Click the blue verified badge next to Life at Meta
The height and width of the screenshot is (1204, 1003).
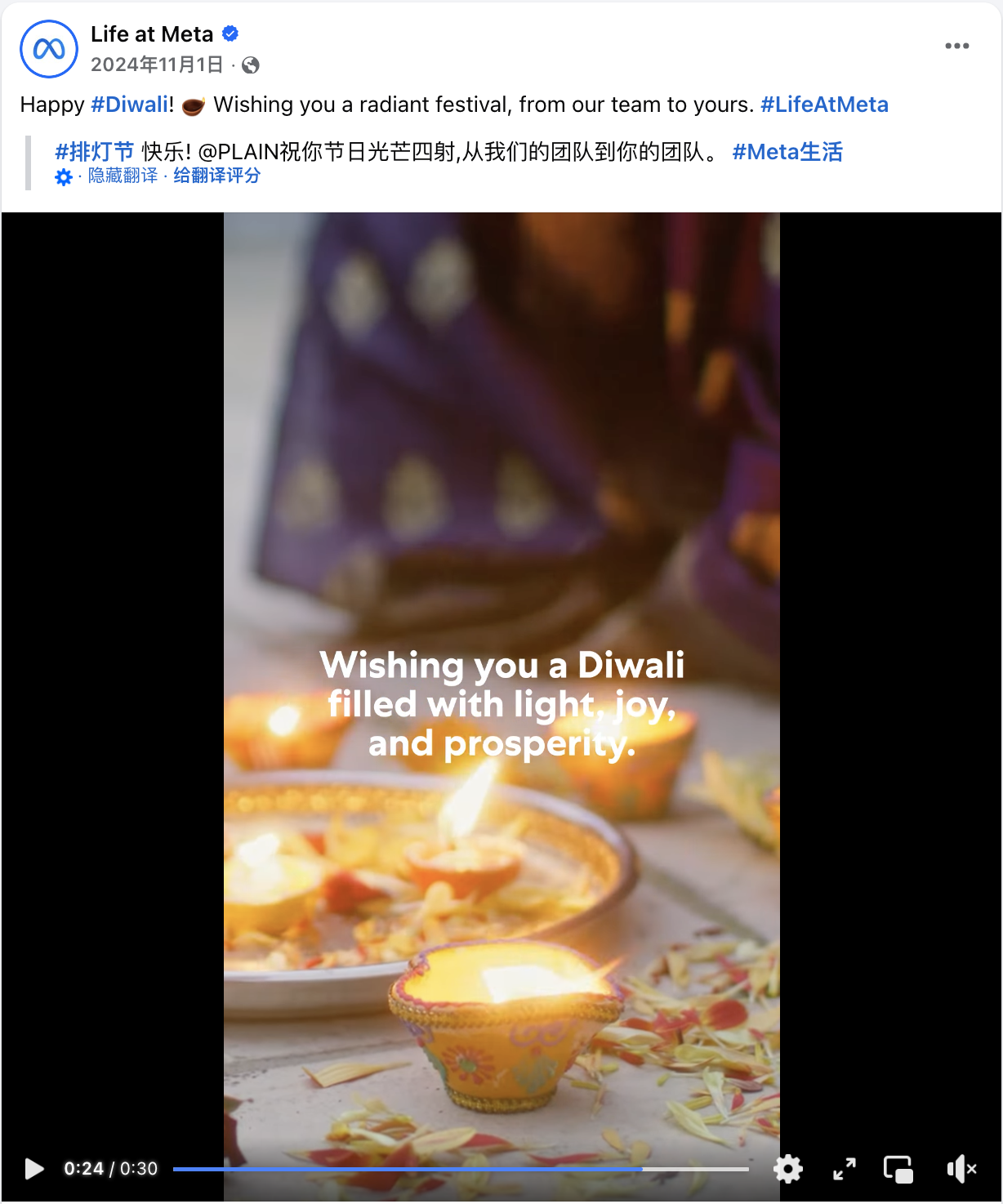click(231, 33)
